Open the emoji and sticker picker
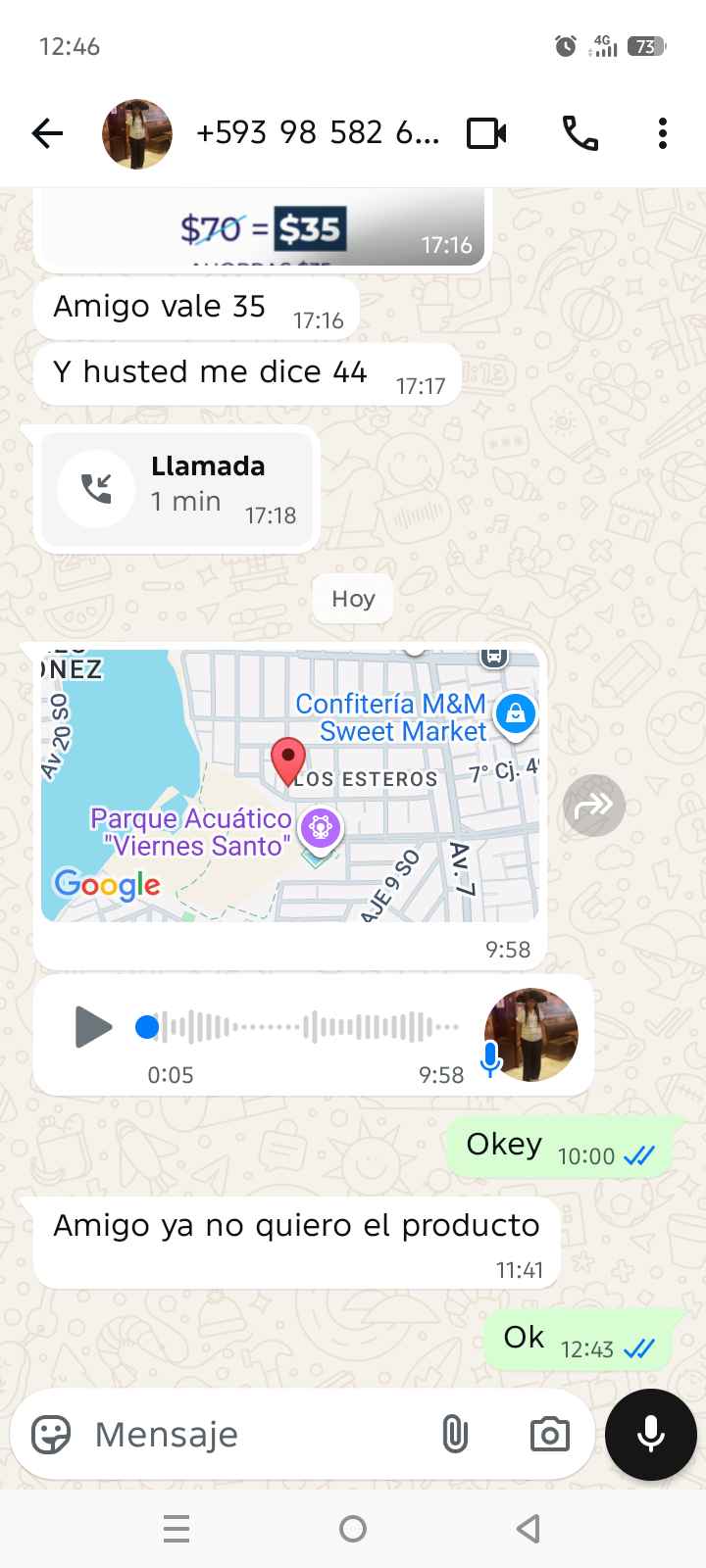 51,1435
